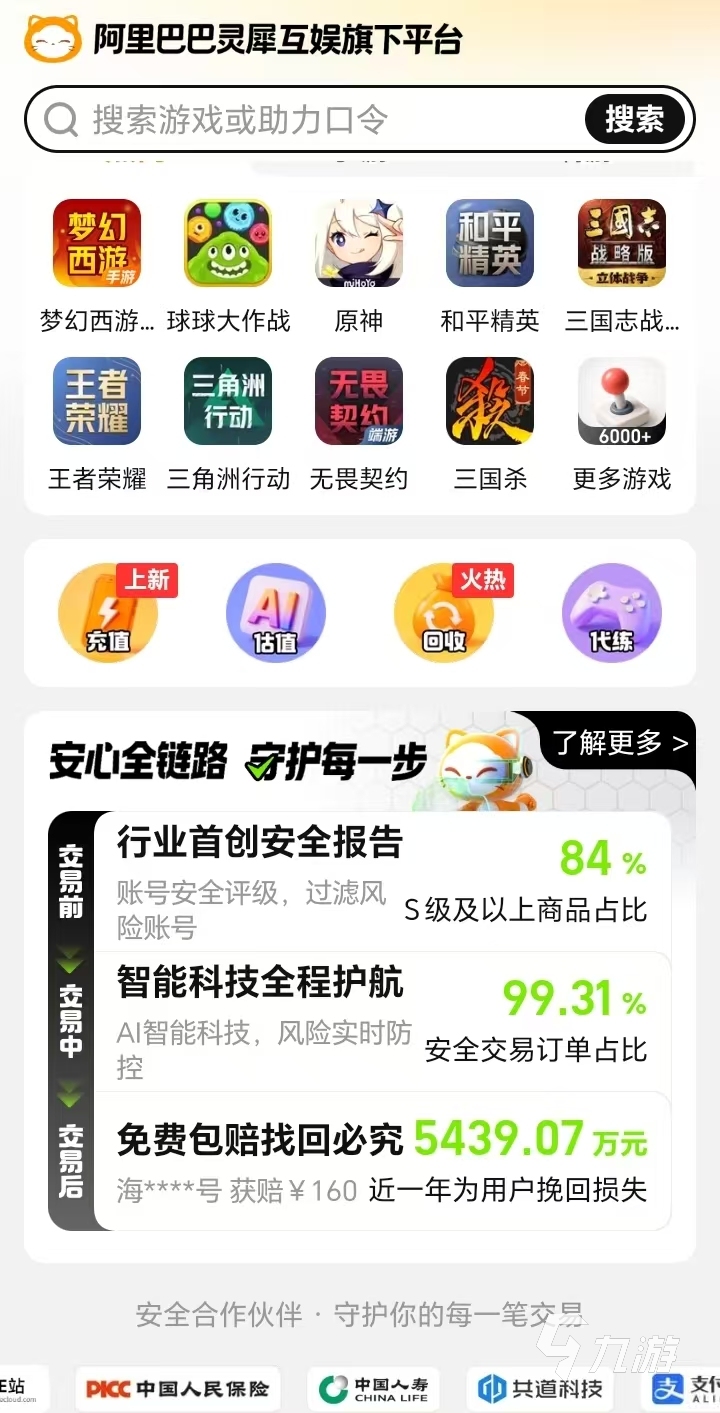Screen dimensions: 720x1413
Task: Open 更多游戏 with the 6000+ joystick icon
Action: (620, 400)
